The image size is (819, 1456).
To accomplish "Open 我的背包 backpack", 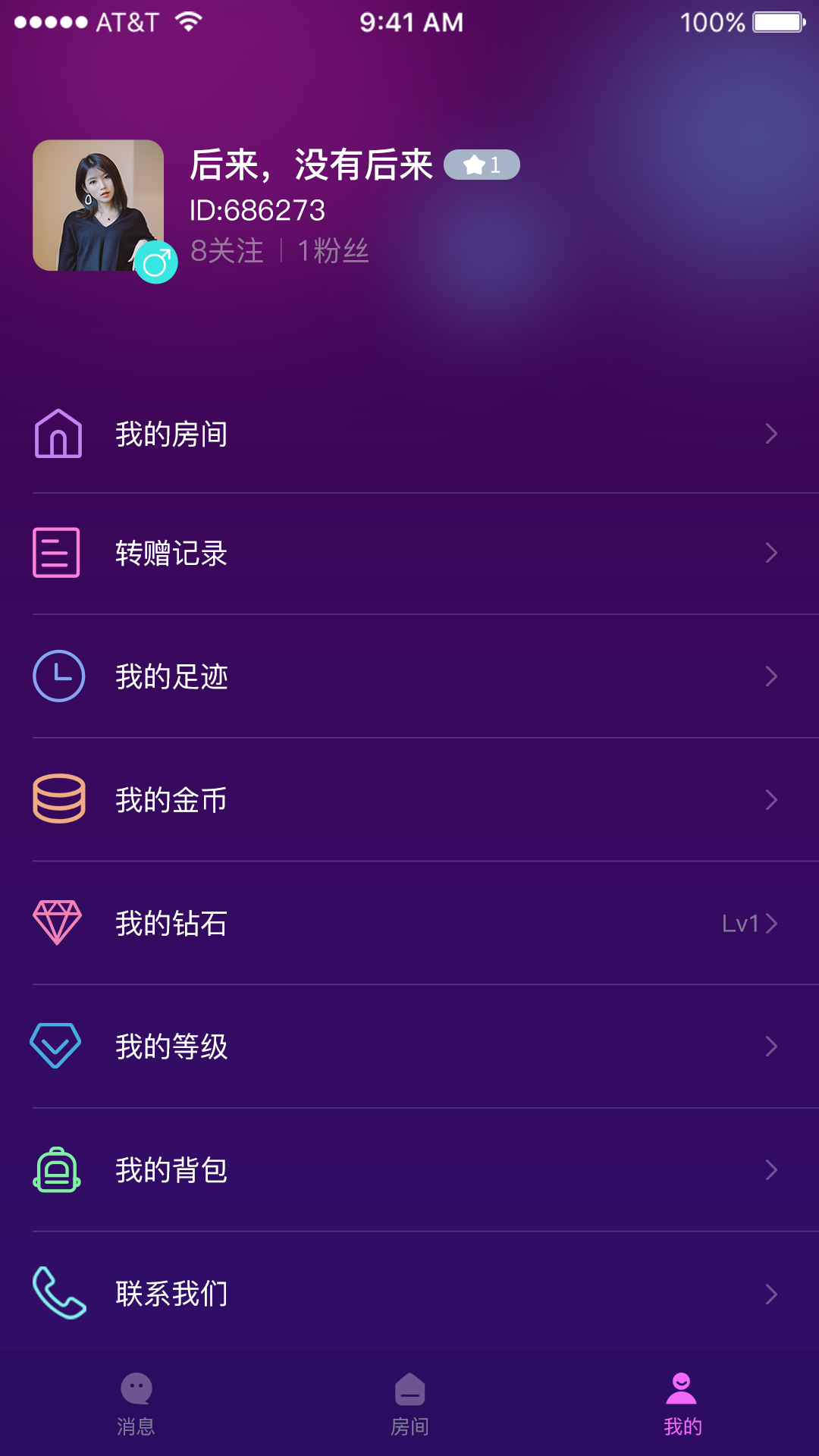I will [x=409, y=1170].
